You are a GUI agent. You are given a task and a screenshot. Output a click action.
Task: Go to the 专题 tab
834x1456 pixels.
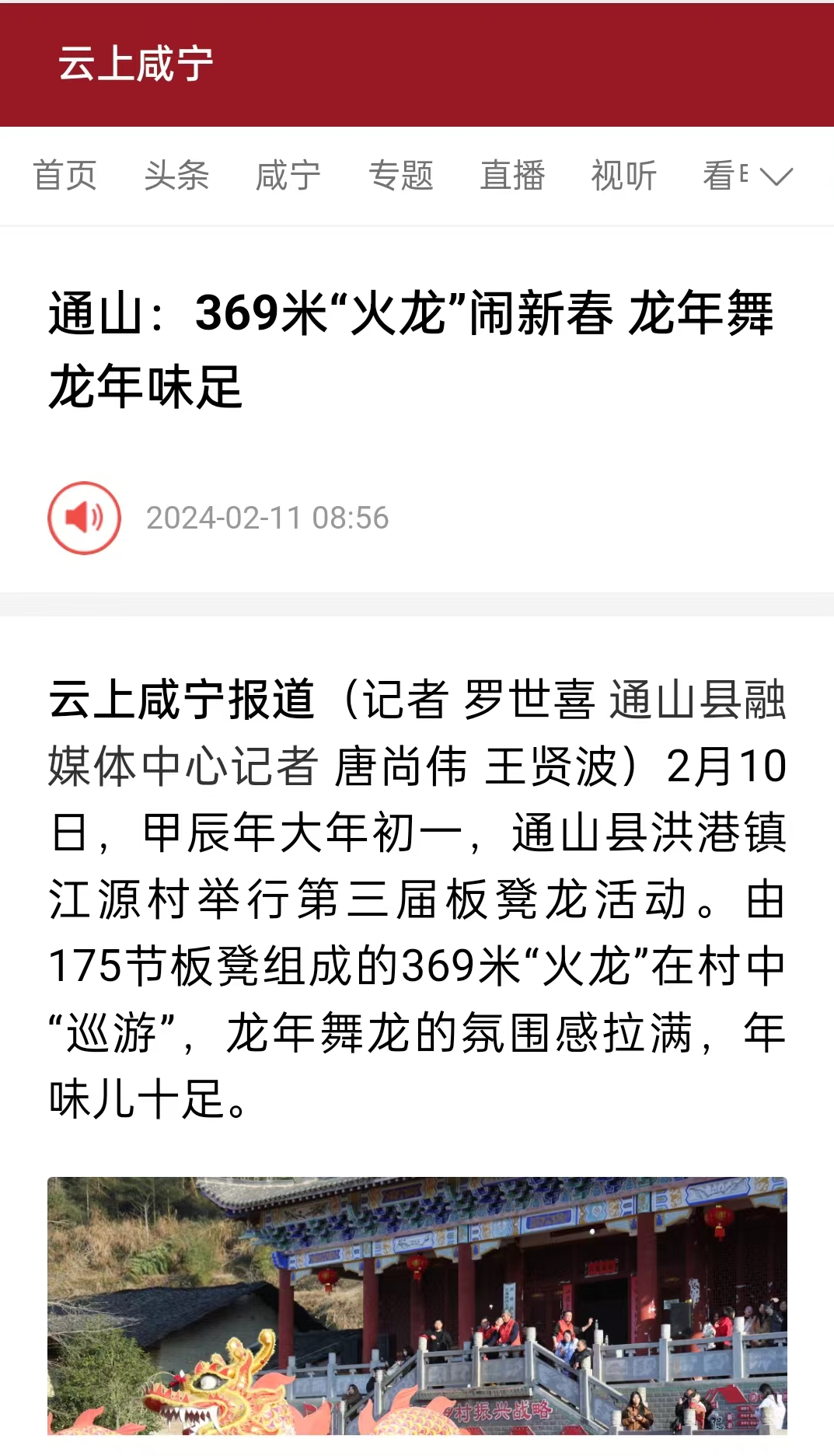[x=400, y=176]
